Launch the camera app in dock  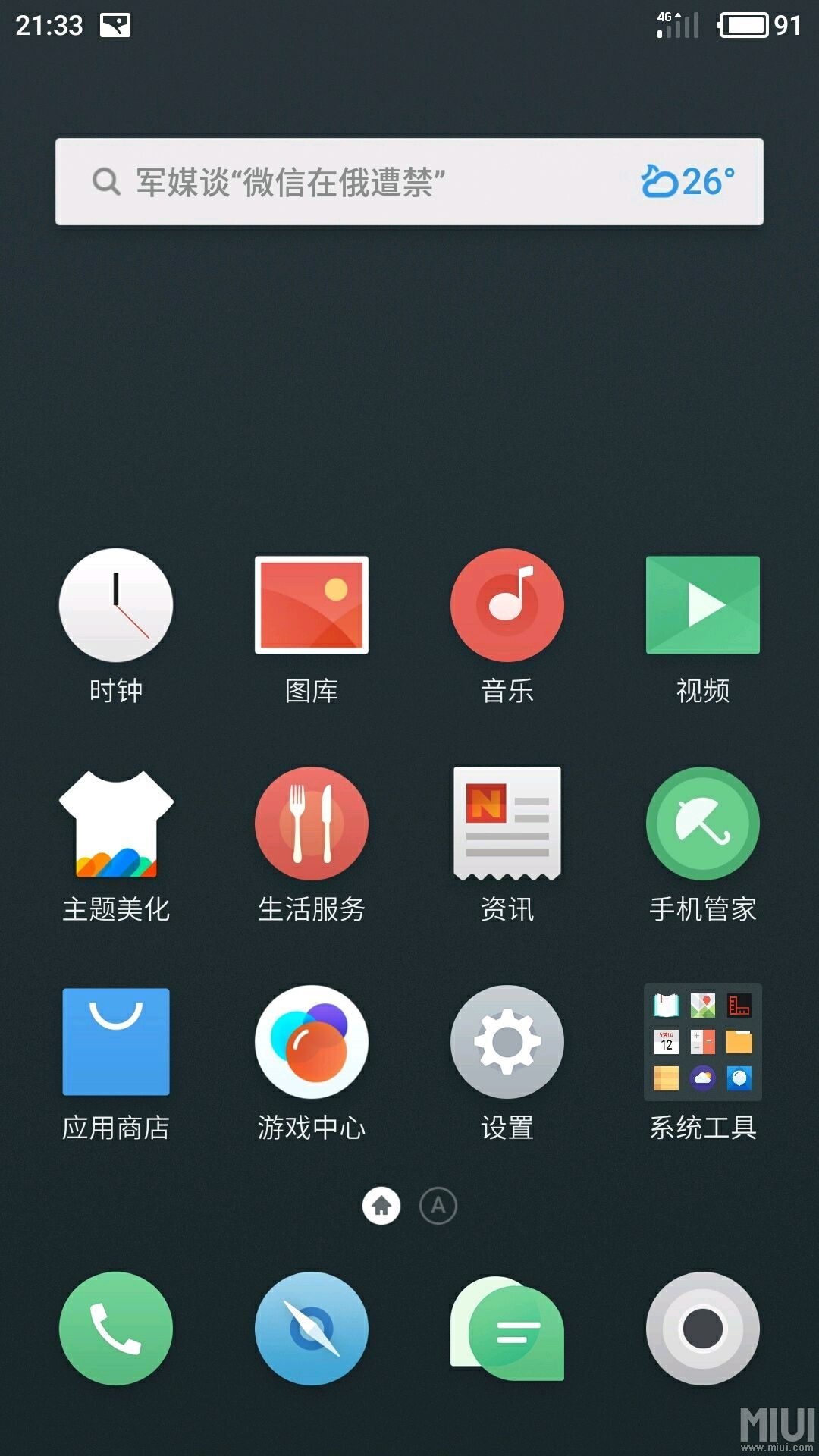pos(702,1329)
